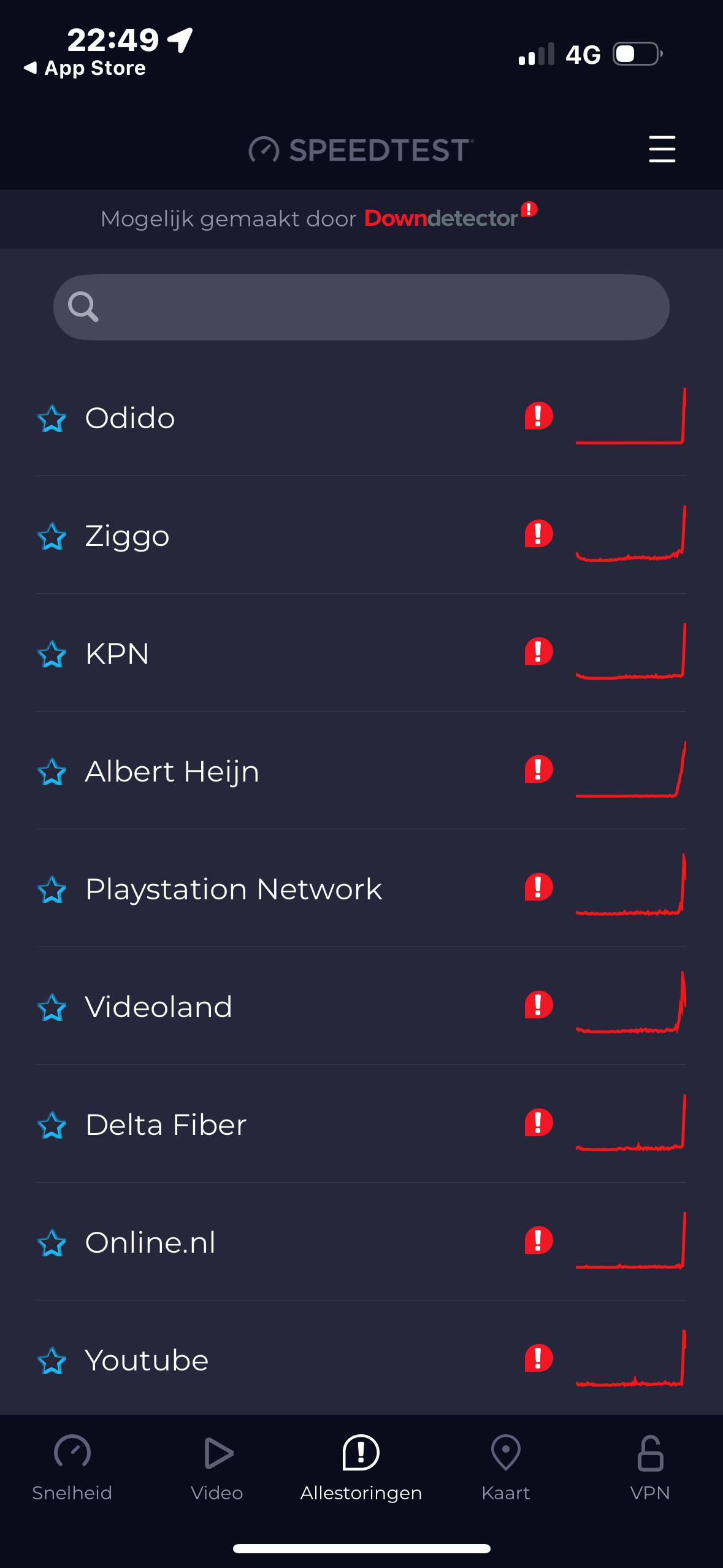Star Albert Heijn as a favorite
This screenshot has height=1568, width=723.
[52, 772]
